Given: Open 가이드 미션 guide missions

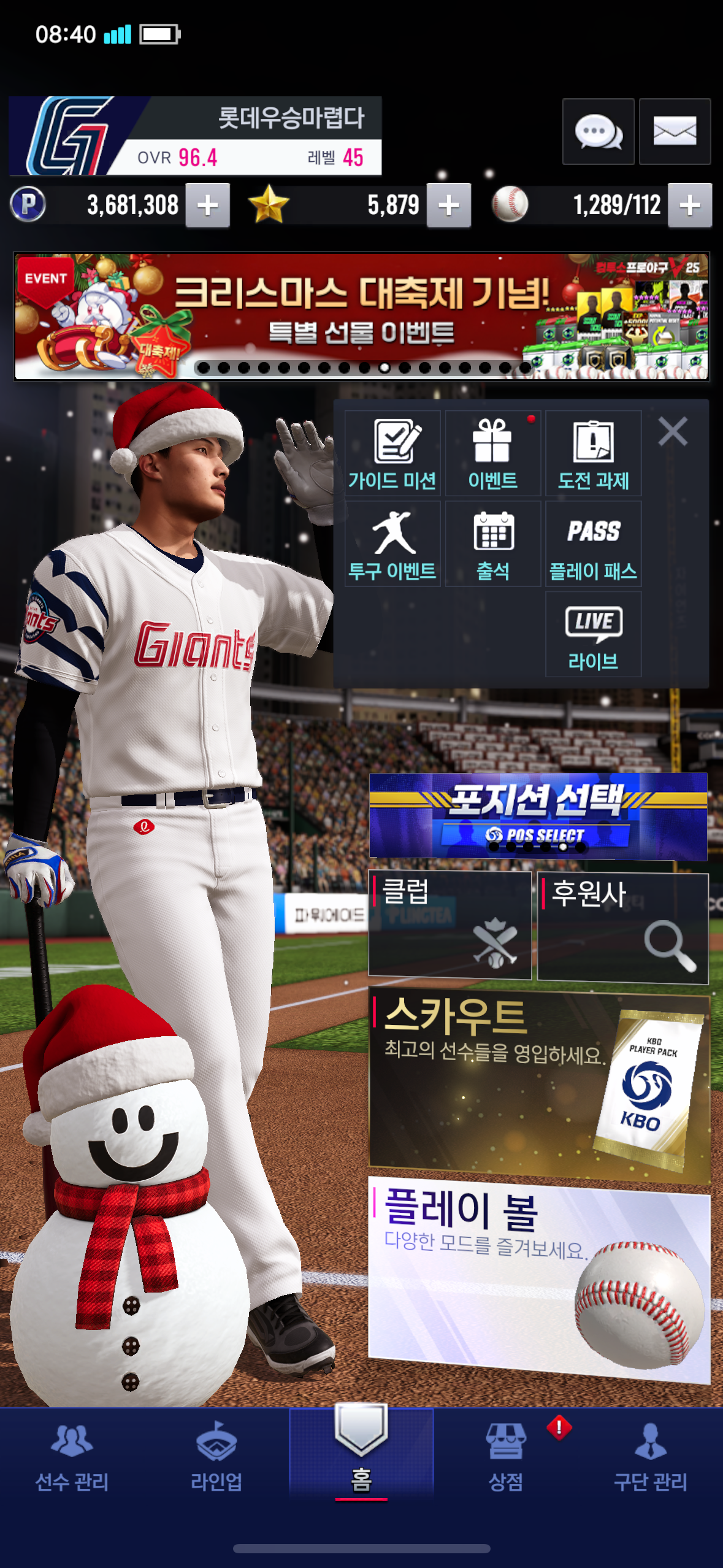Looking at the screenshot, I should pyautogui.click(x=392, y=454).
